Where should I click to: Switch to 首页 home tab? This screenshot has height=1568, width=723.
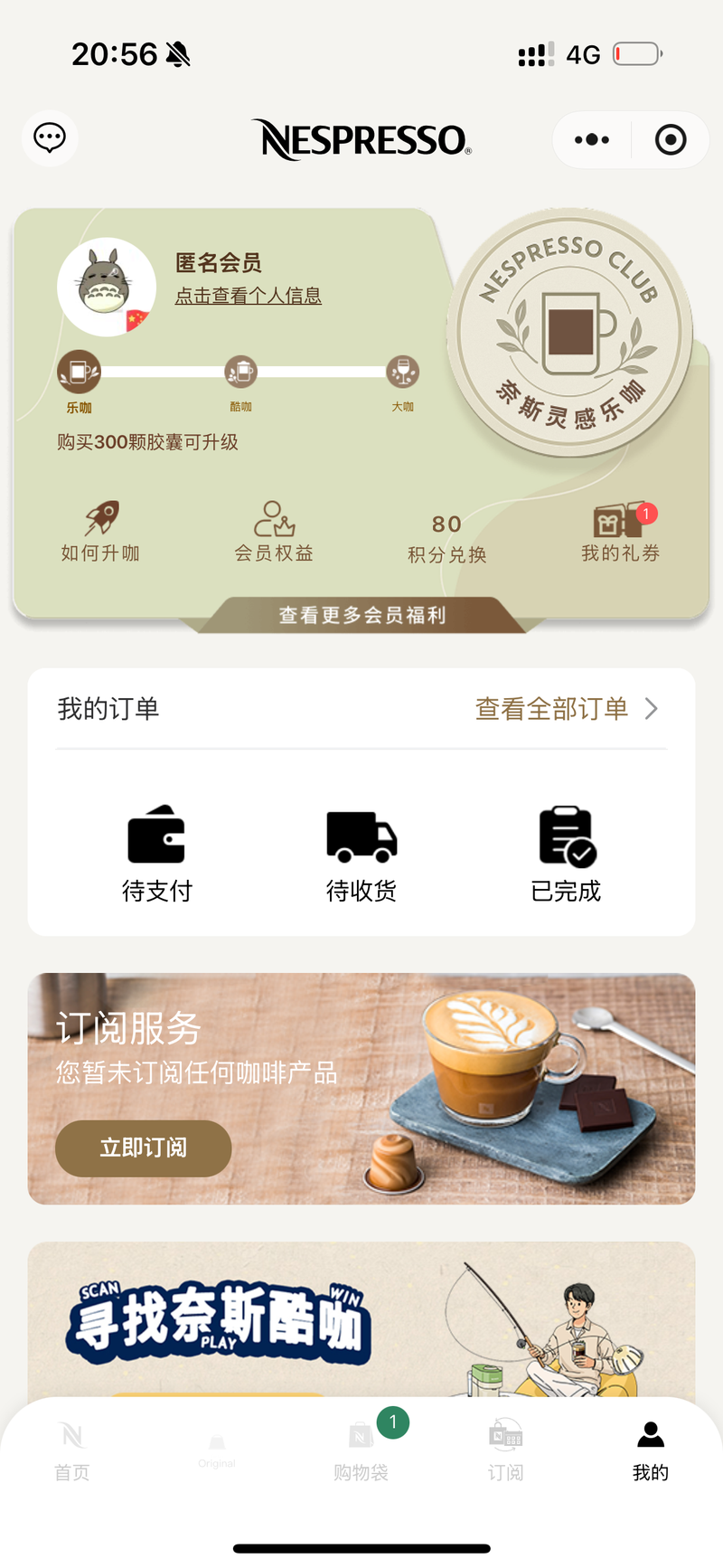(x=72, y=1451)
